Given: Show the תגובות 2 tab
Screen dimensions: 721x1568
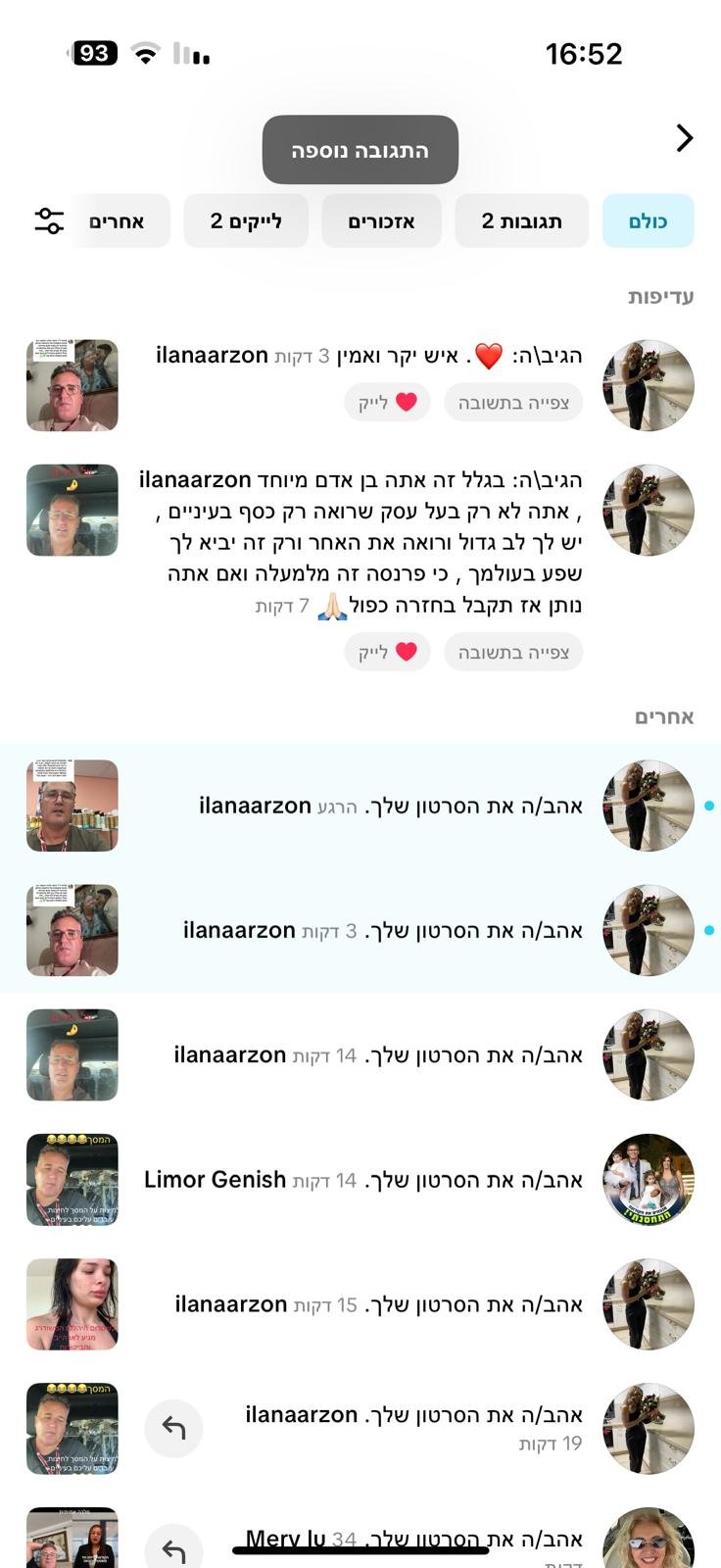Looking at the screenshot, I should pyautogui.click(x=521, y=221).
